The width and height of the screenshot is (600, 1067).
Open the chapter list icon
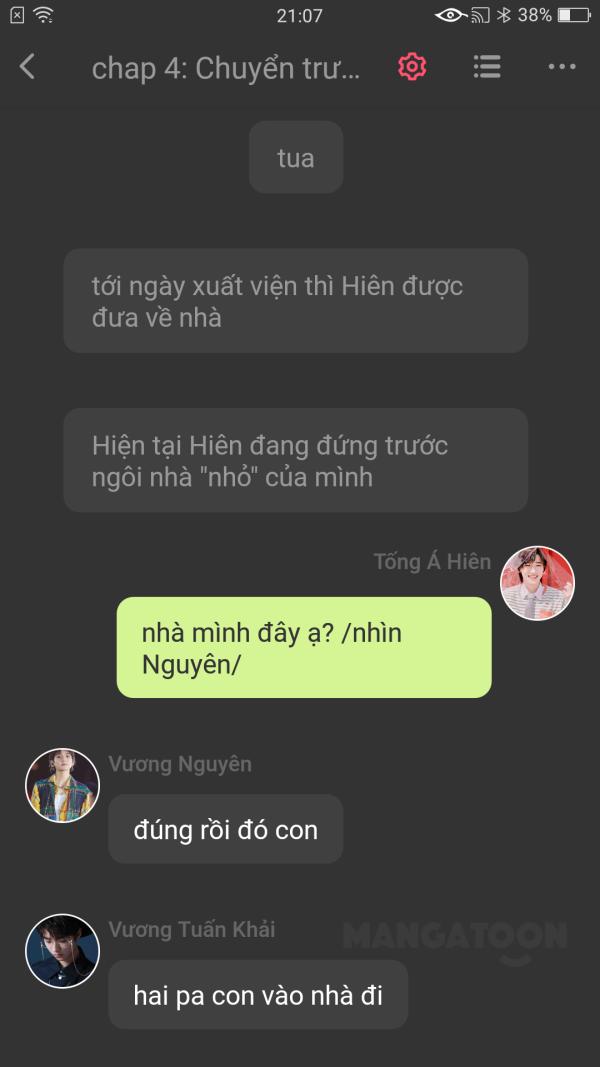487,67
